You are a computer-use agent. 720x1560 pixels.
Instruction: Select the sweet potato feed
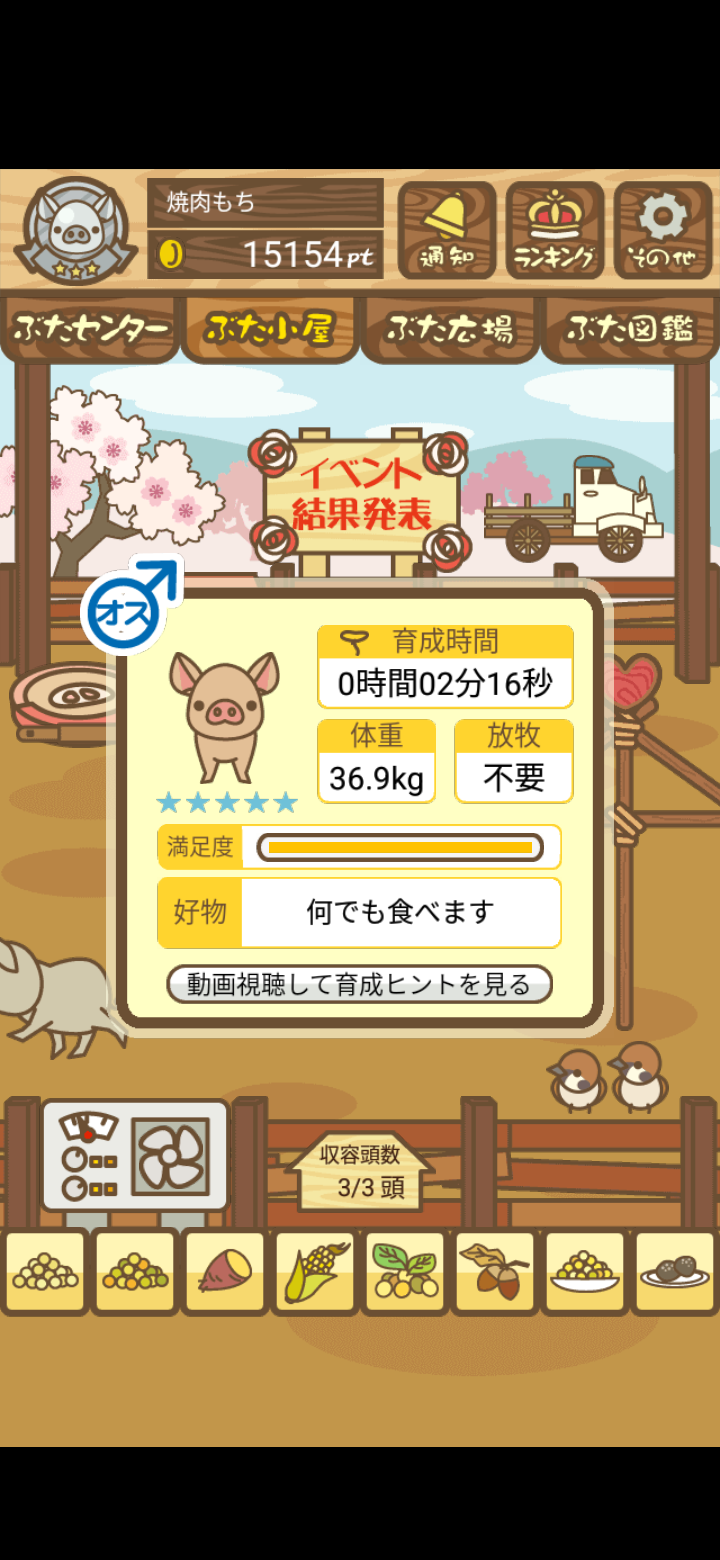[225, 1271]
